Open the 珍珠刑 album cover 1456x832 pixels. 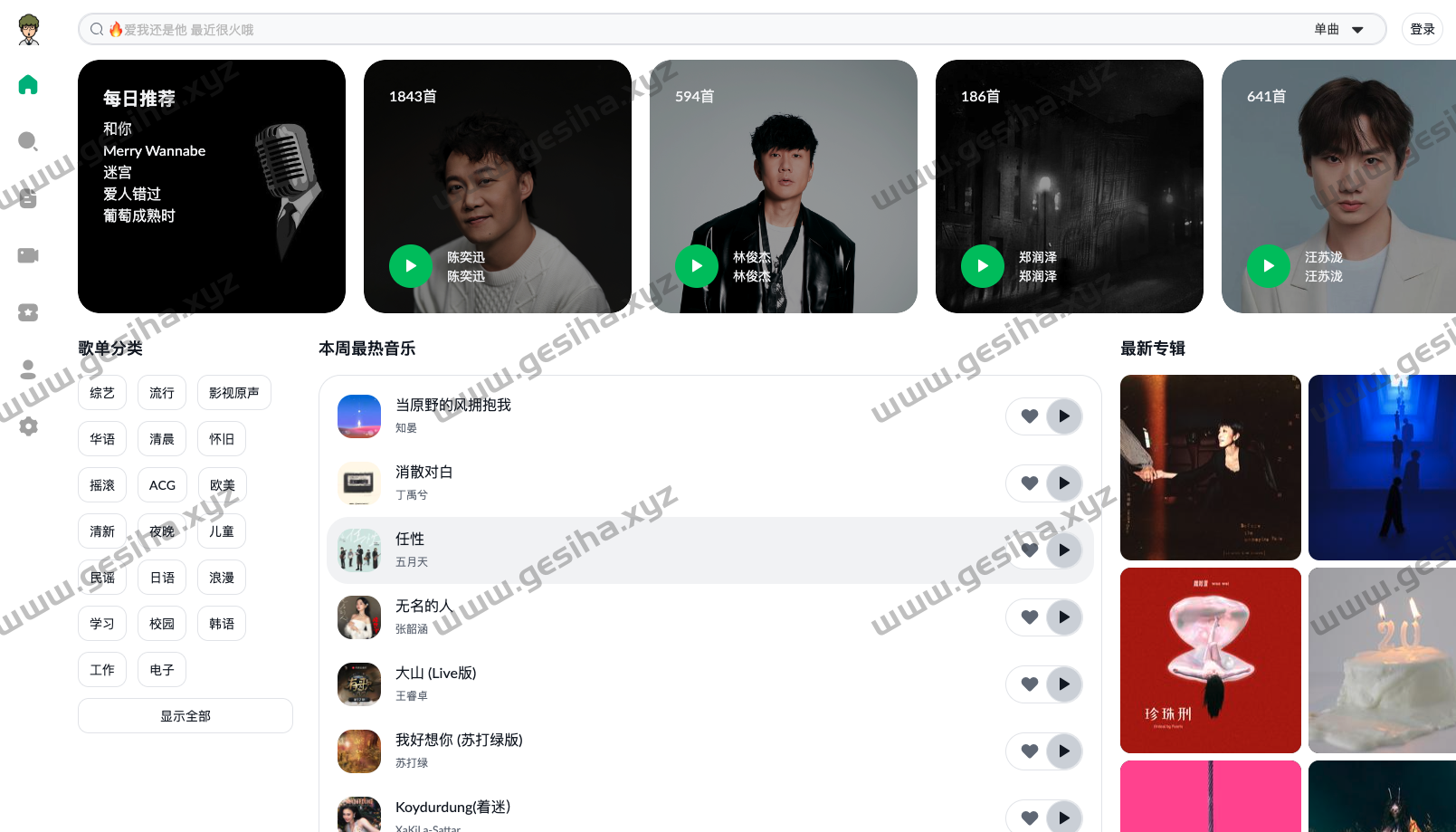1210,661
